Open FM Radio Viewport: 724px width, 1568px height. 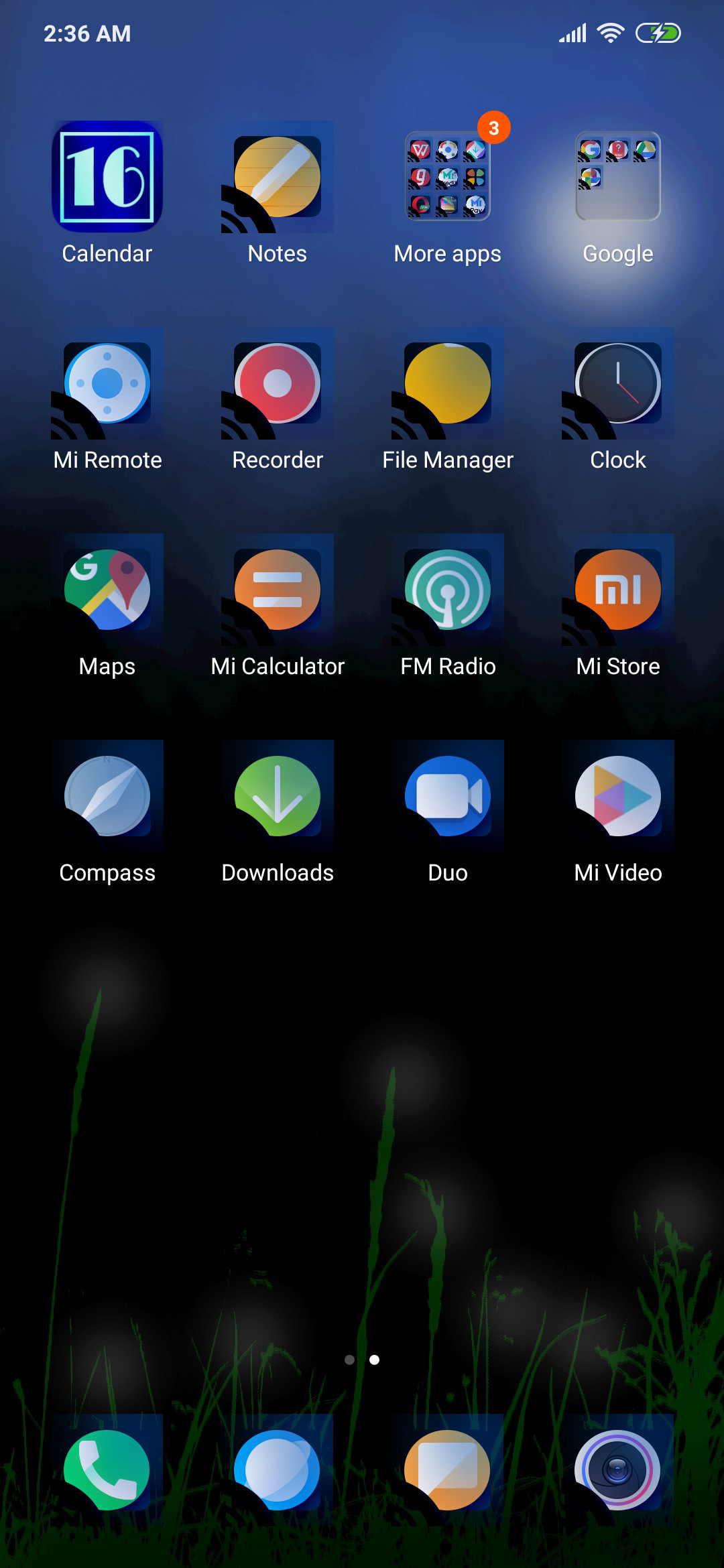click(x=448, y=590)
